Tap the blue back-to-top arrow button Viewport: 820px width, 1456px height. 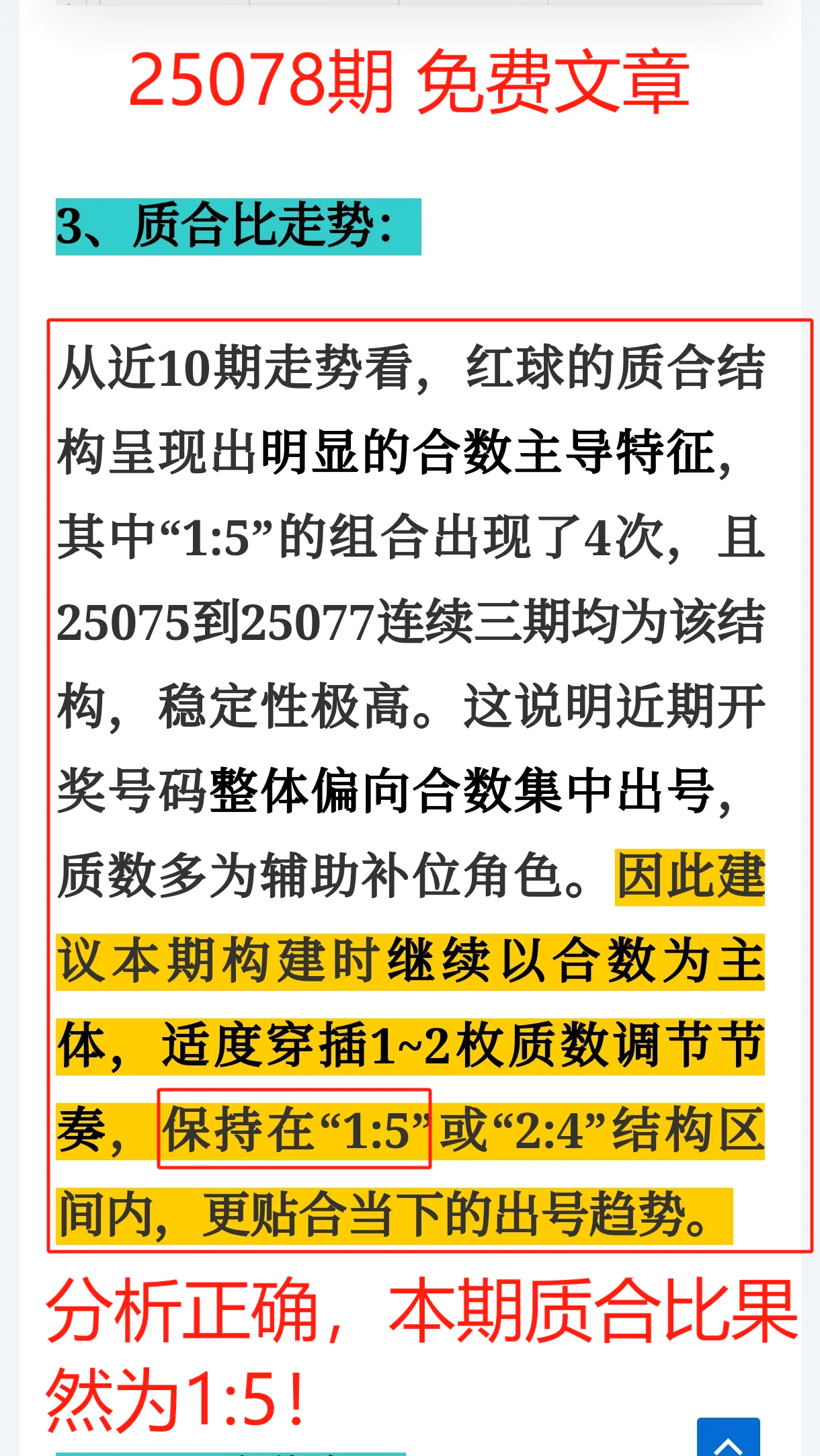coord(728,1437)
